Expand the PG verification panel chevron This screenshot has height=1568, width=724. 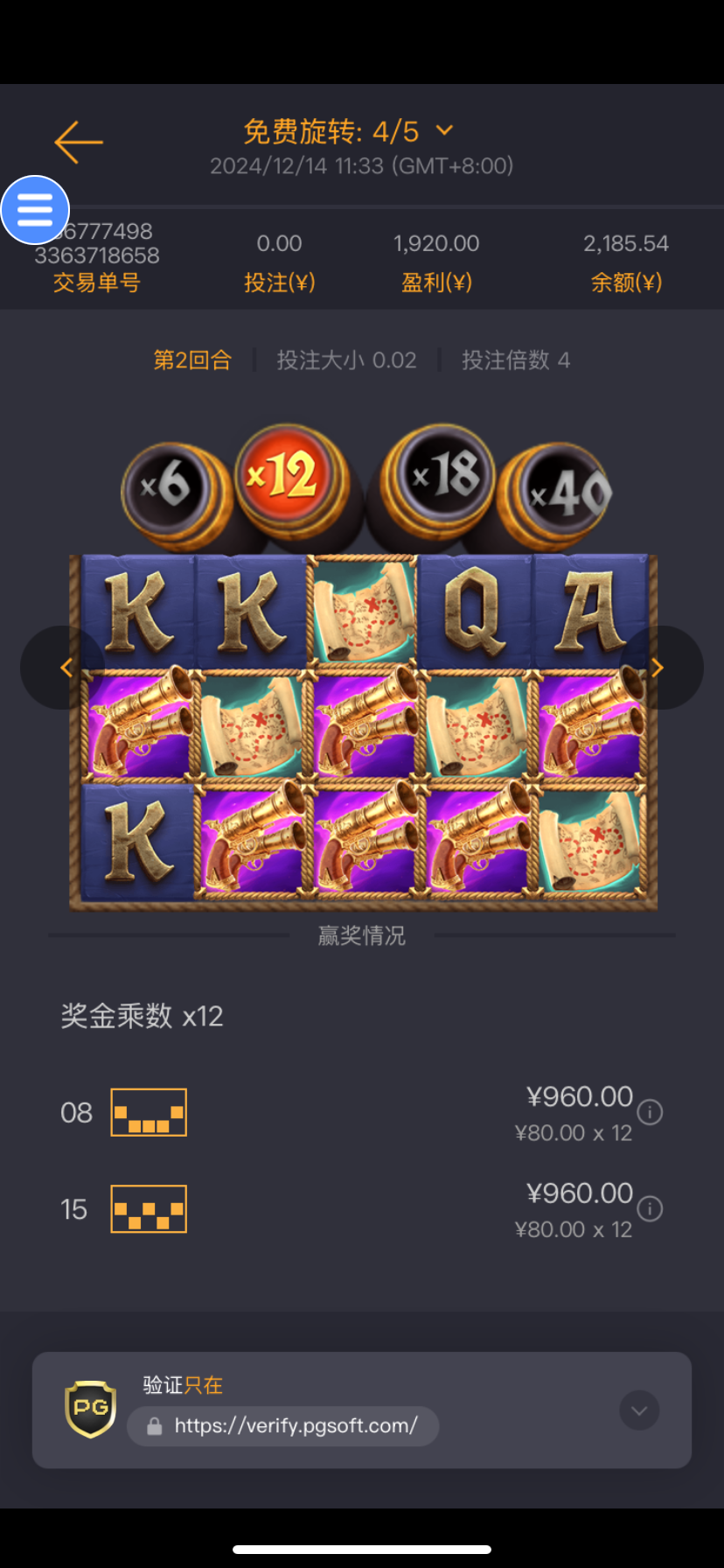coord(639,1410)
